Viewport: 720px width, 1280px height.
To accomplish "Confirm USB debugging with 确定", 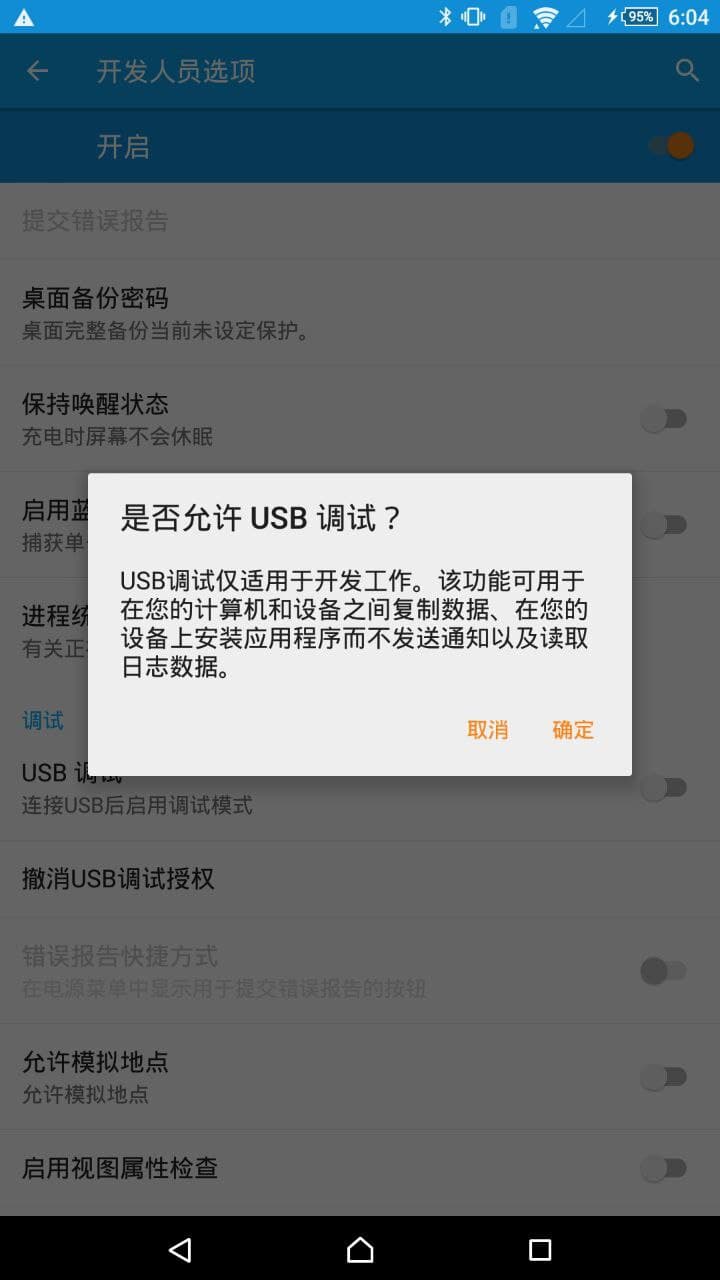I will point(573,730).
